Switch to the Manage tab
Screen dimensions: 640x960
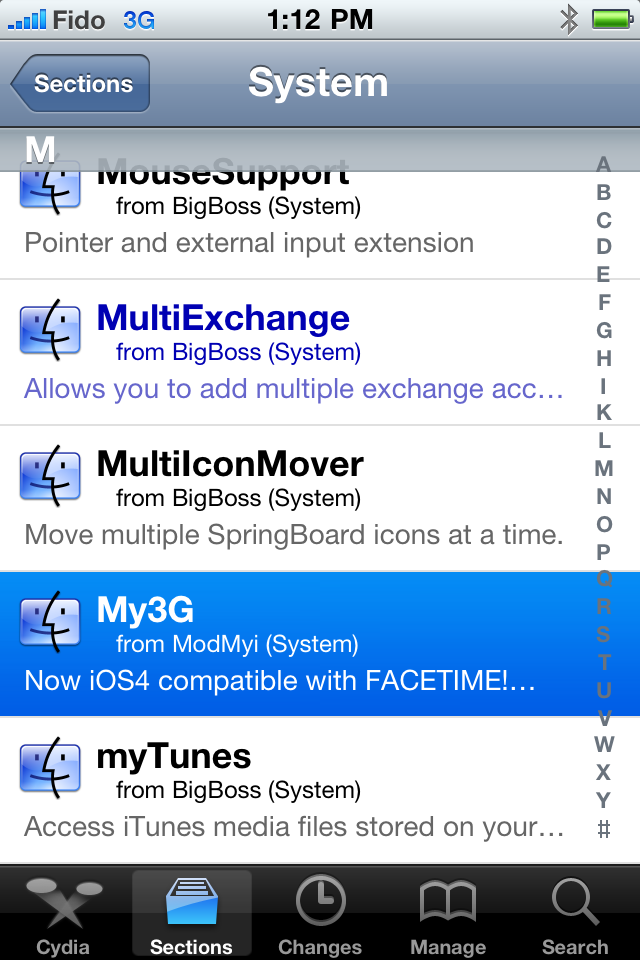[x=448, y=915]
